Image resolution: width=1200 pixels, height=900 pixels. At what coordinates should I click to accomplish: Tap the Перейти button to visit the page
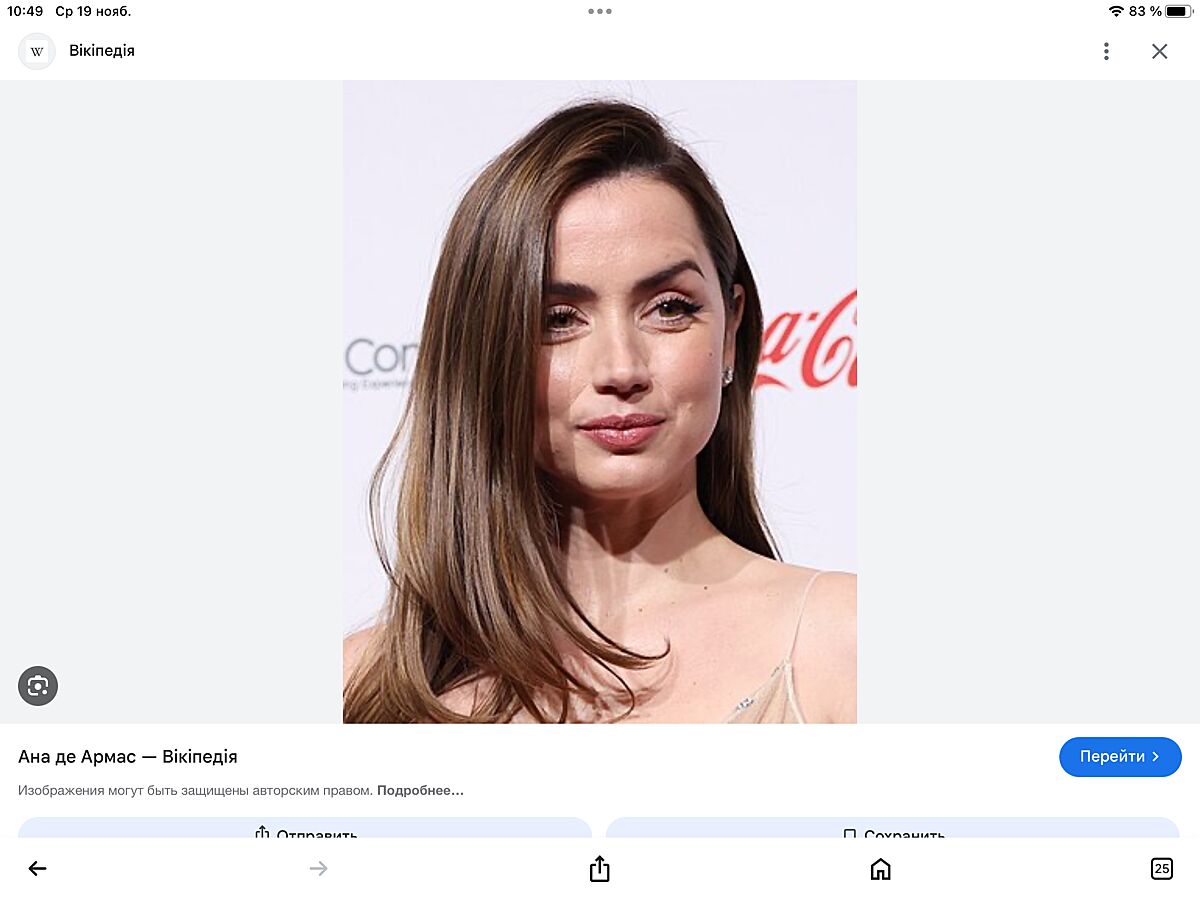(x=1120, y=757)
